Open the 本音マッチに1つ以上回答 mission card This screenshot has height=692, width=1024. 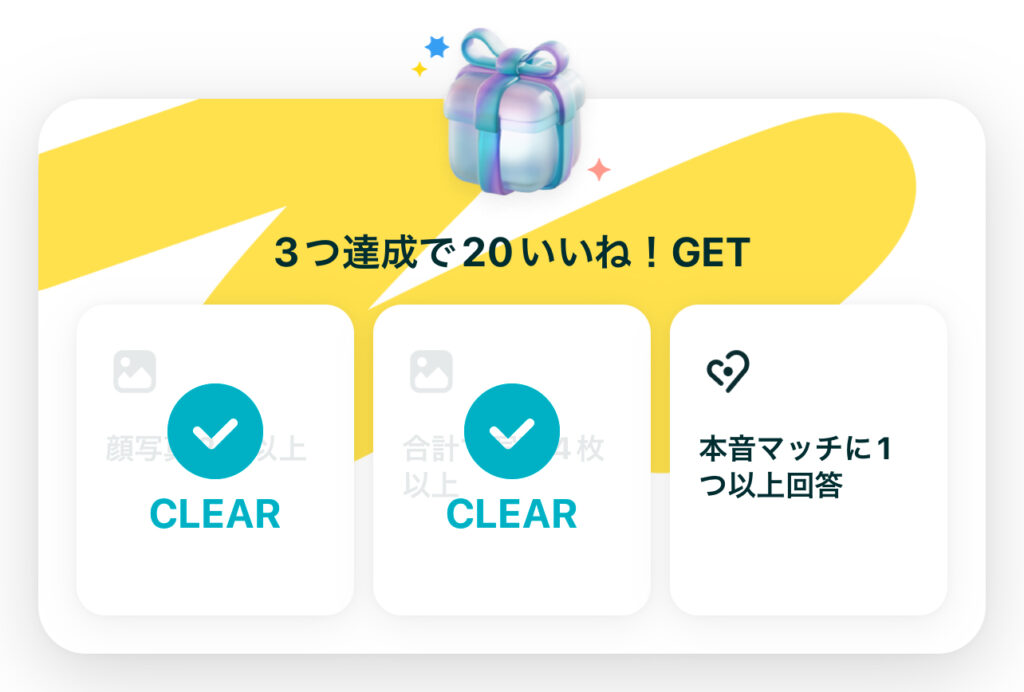tap(808, 460)
